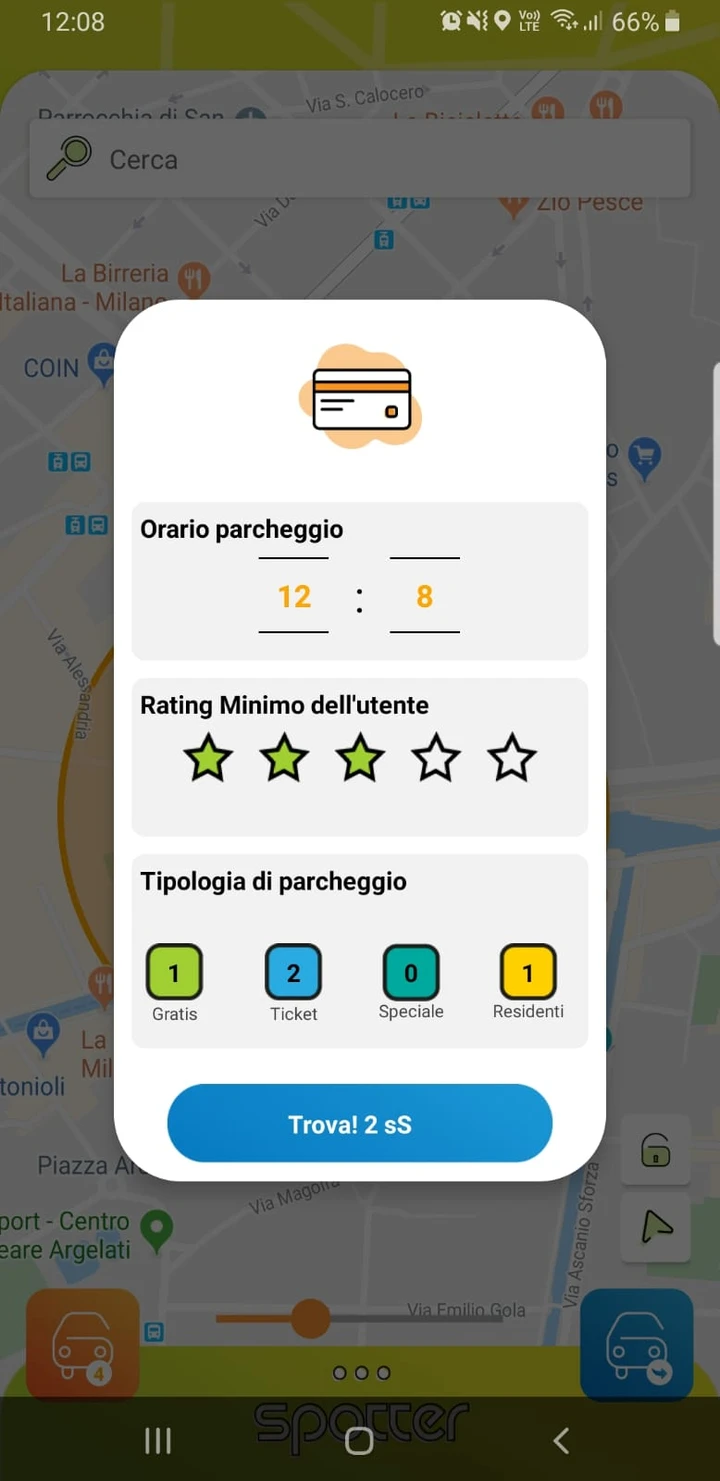Screen dimensions: 720x1481
Task: Tap the padlock map lock icon
Action: (655, 1151)
